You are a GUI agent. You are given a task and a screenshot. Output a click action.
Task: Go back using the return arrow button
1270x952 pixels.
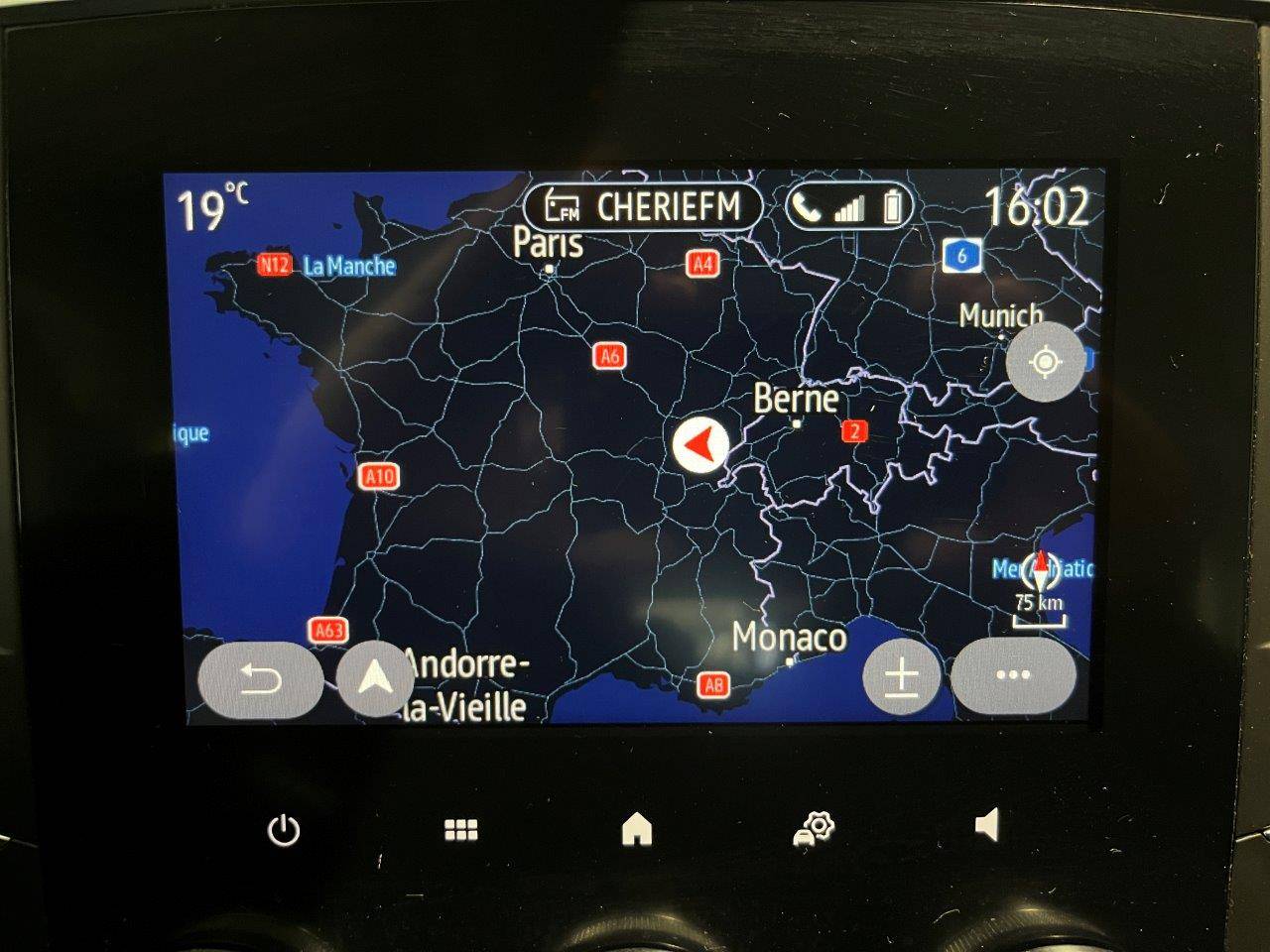click(260, 680)
